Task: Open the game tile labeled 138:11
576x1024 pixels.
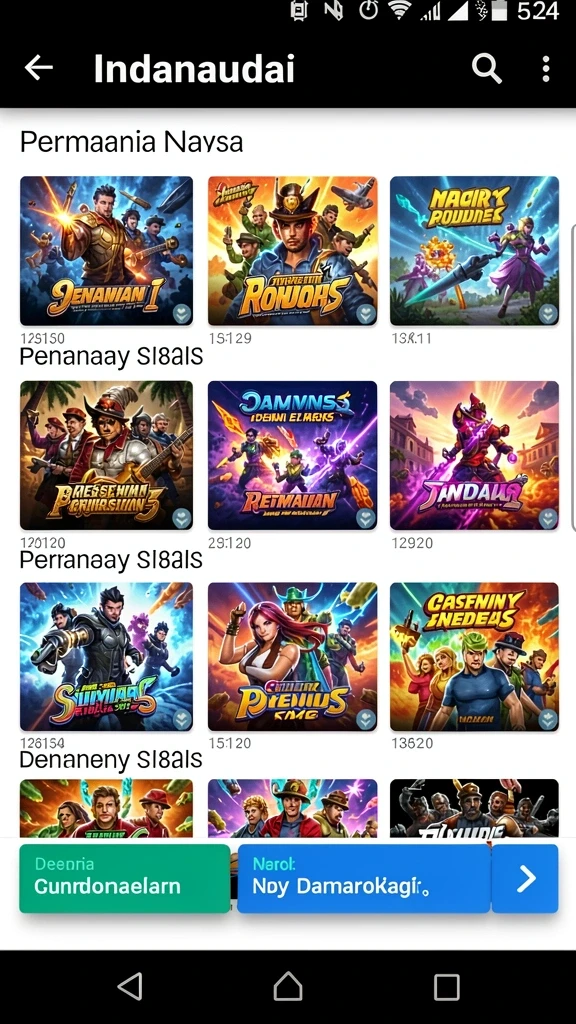Action: (x=474, y=251)
